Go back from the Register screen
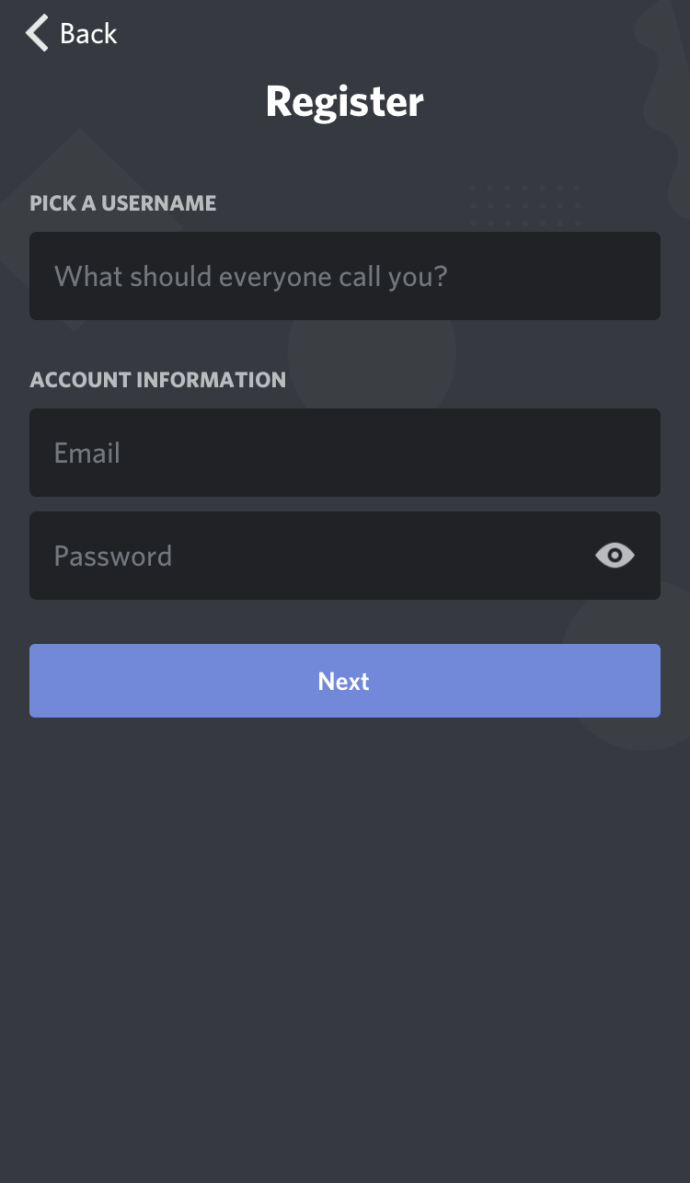 (70, 33)
